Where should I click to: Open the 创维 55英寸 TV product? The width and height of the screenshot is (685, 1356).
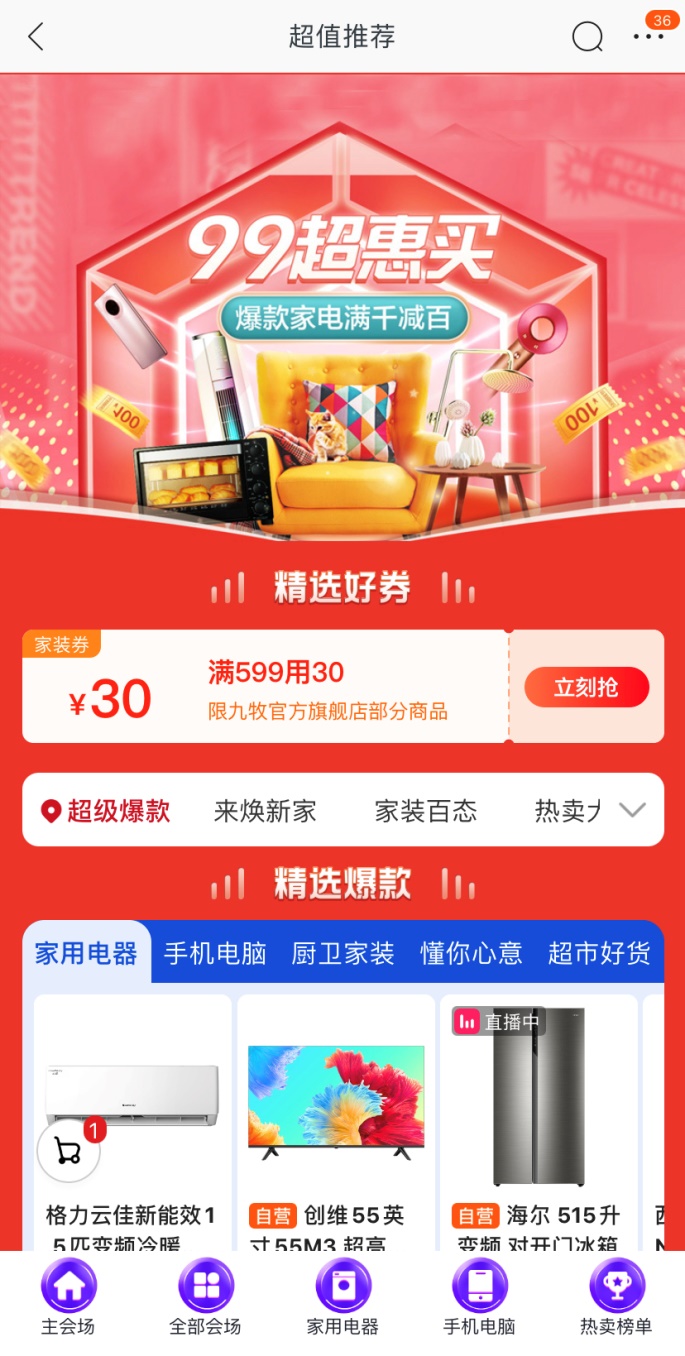coord(336,1110)
